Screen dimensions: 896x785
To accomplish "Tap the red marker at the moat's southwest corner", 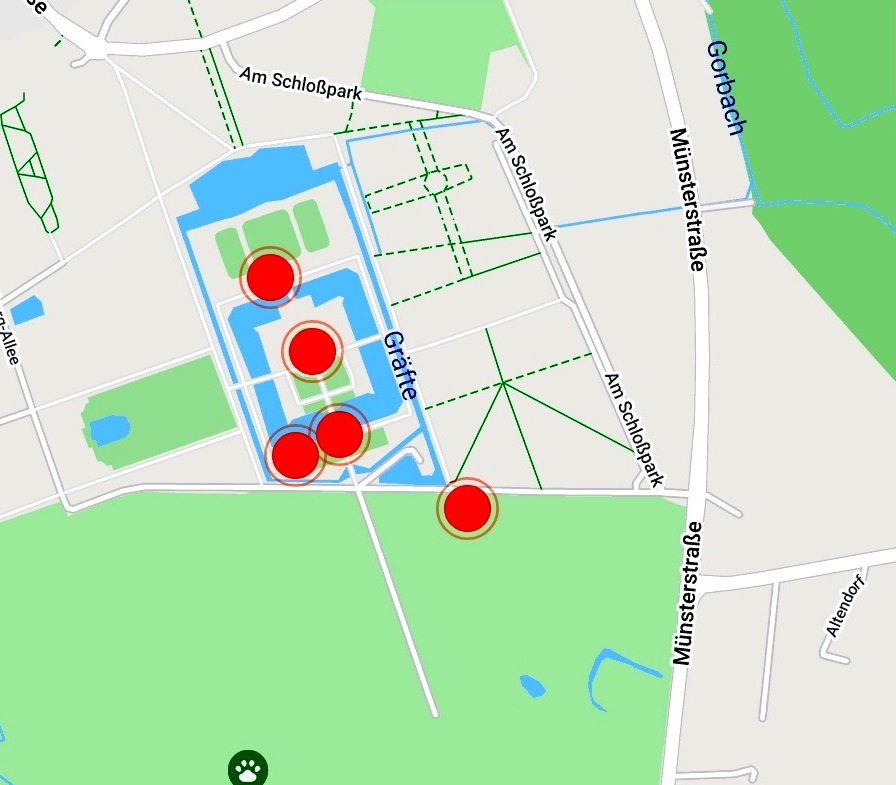I will pos(295,455).
